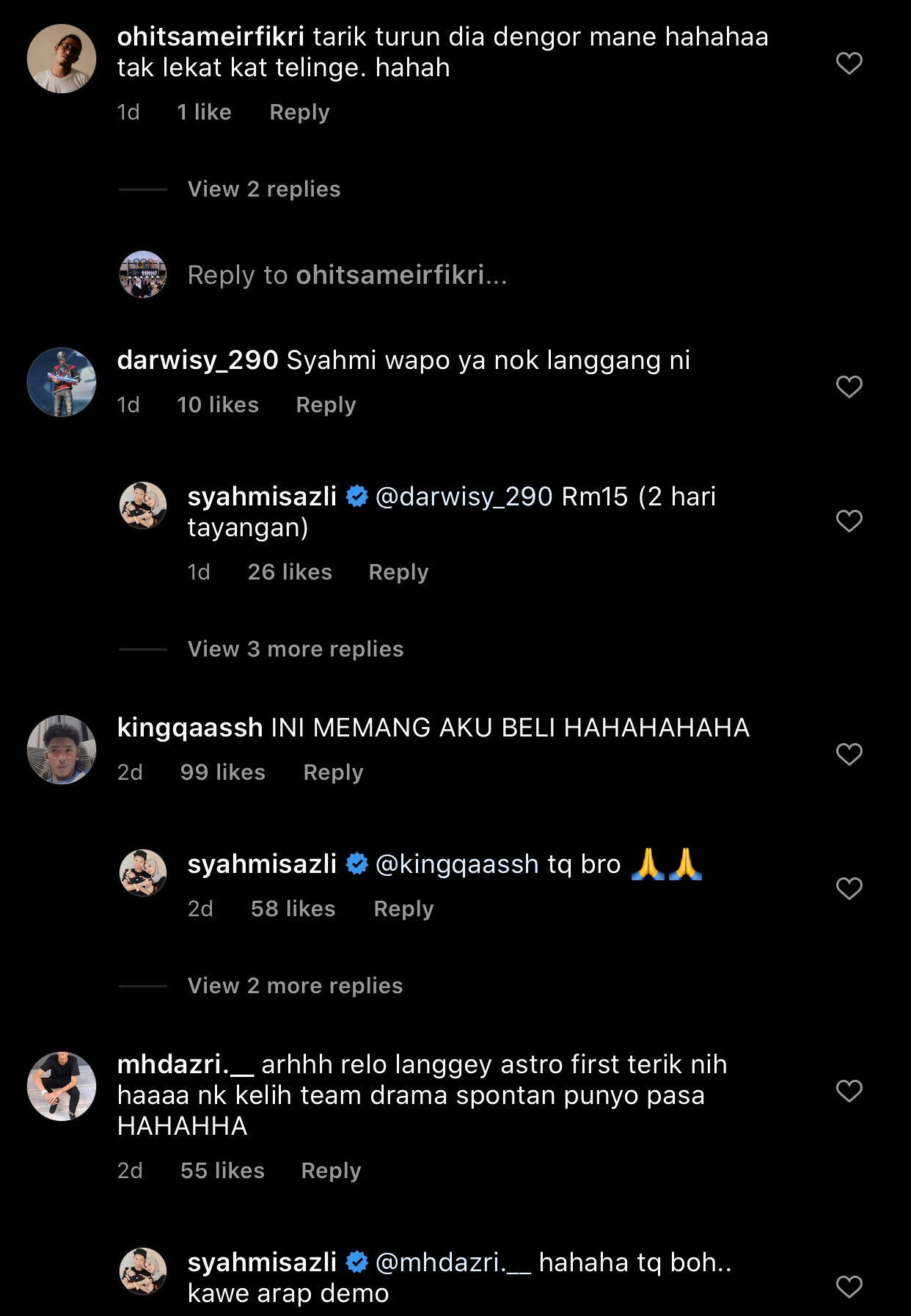Like syahmisazli's 'tq bro' reply
The image size is (911, 1316).
(849, 888)
